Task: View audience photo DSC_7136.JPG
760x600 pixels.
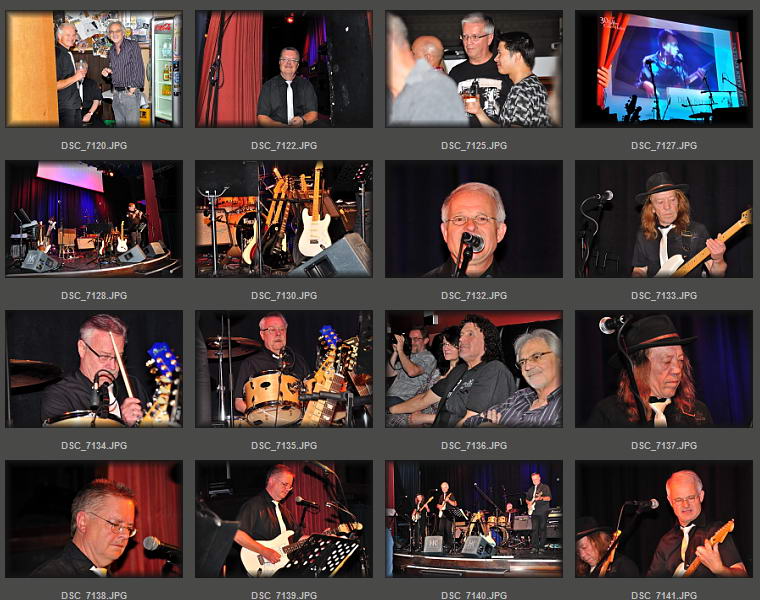Action: (x=474, y=369)
